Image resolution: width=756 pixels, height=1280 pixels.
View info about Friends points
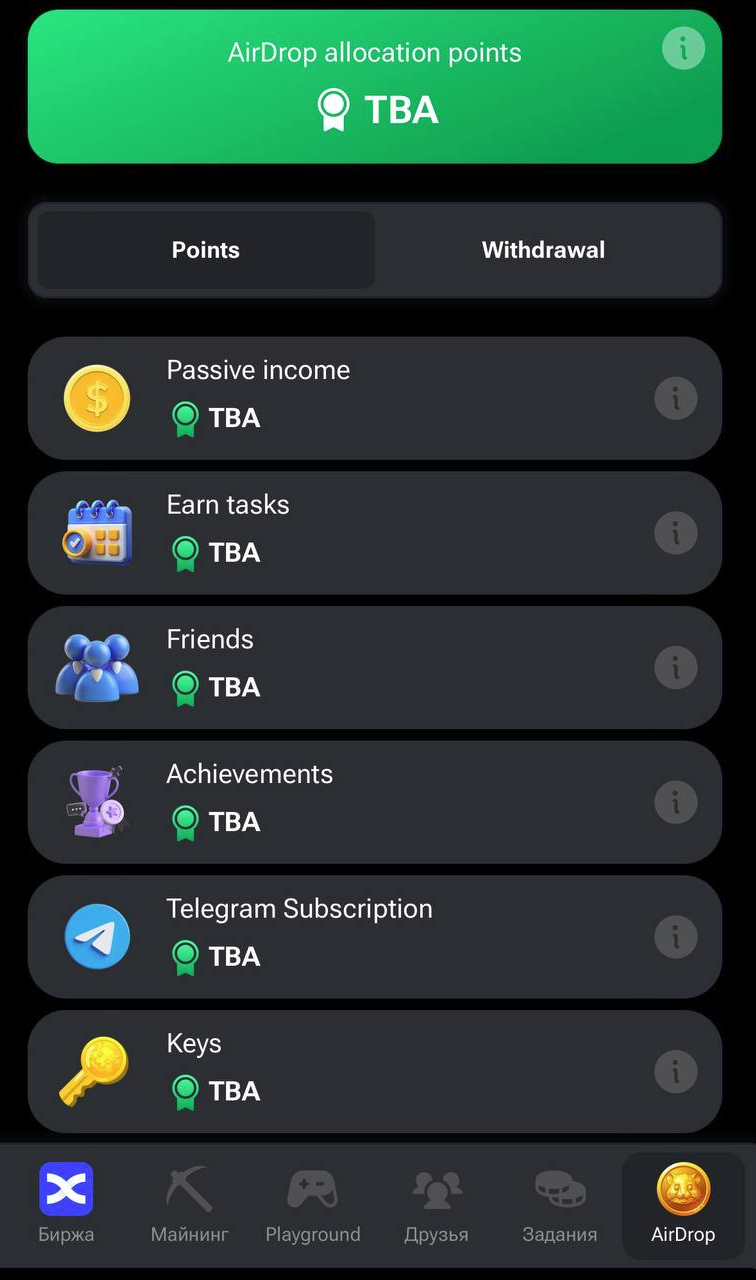tap(675, 667)
